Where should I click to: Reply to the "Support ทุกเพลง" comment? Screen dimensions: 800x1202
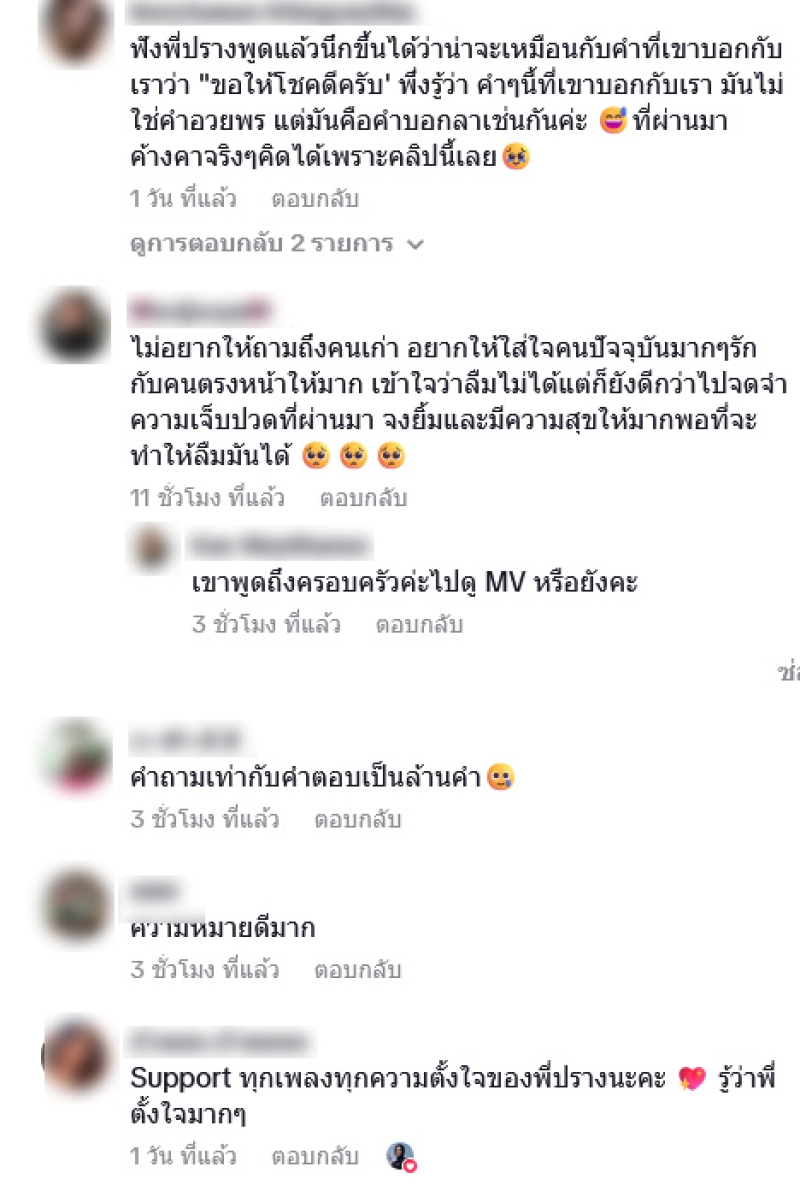tap(314, 1156)
